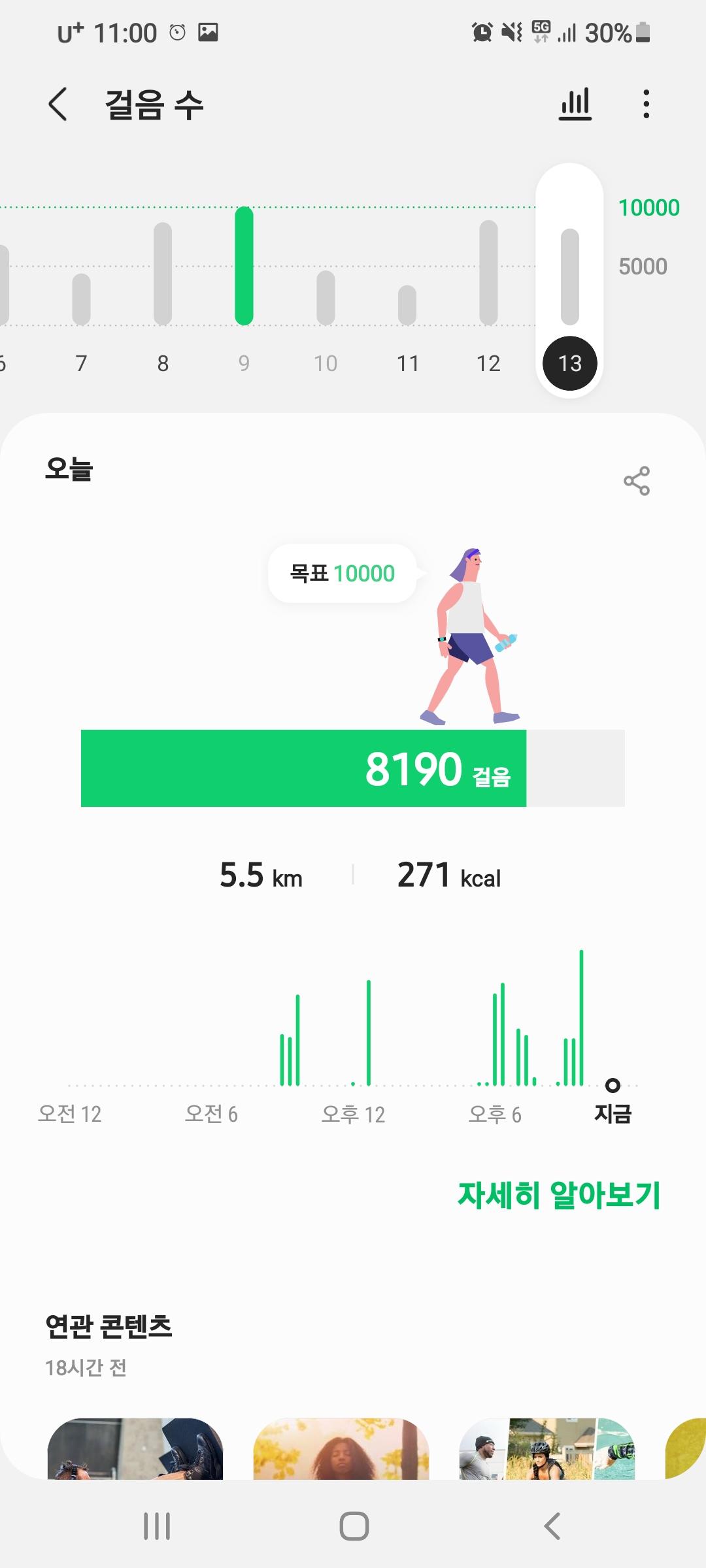The width and height of the screenshot is (706, 1568).
Task: Go back from the 걸음 수 screen
Action: coord(58,105)
